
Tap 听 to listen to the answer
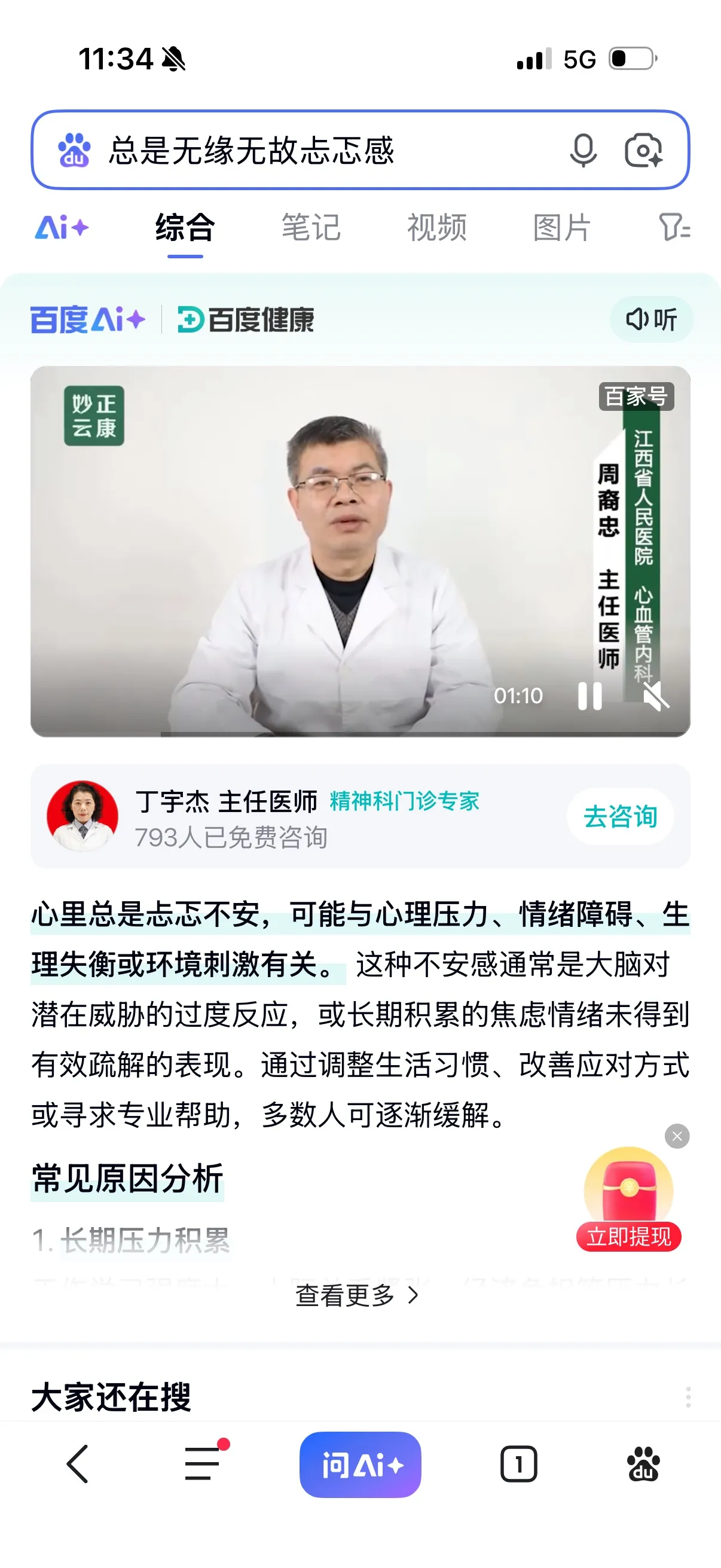click(x=652, y=319)
